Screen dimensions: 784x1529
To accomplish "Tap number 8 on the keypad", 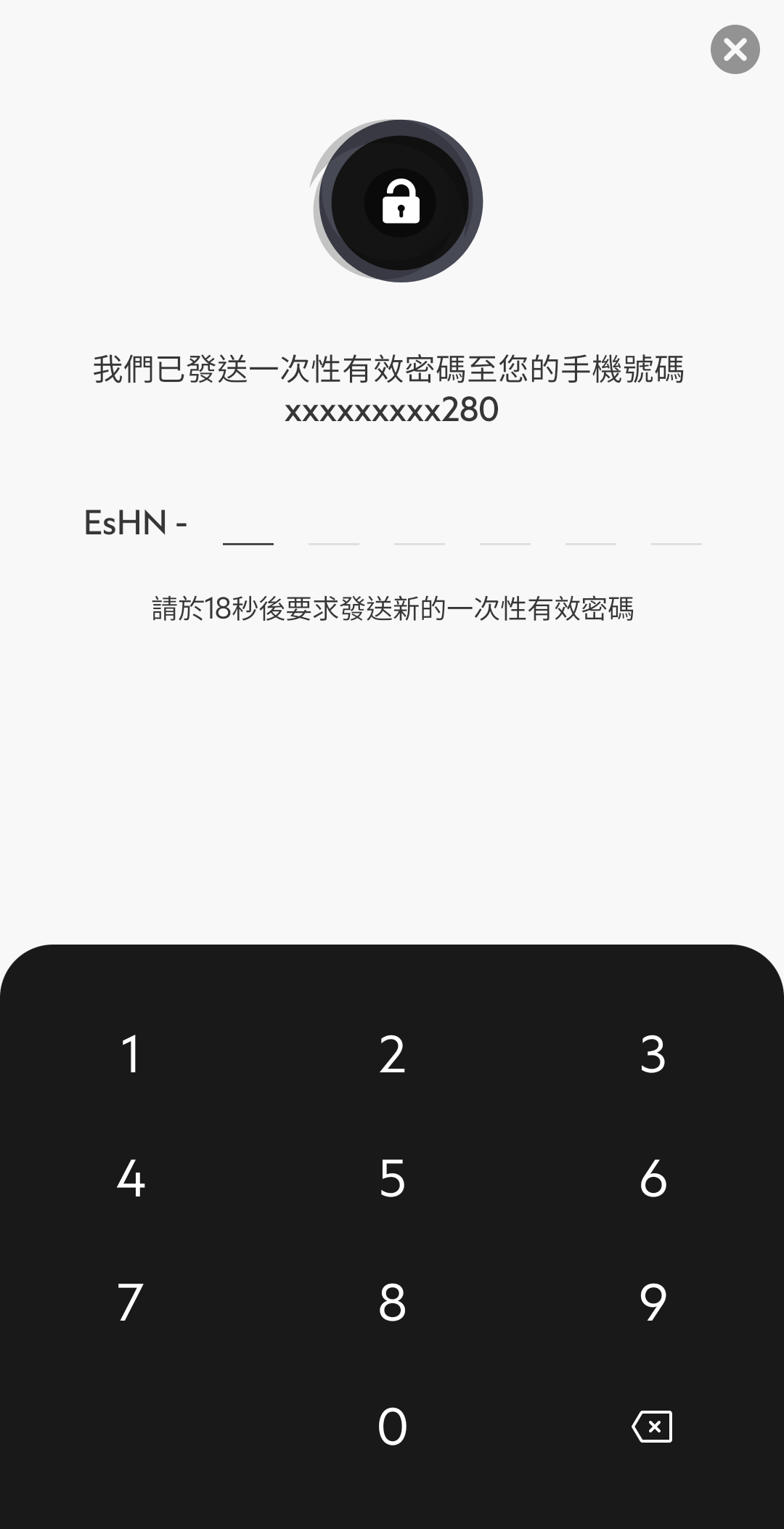I will pos(392,1303).
